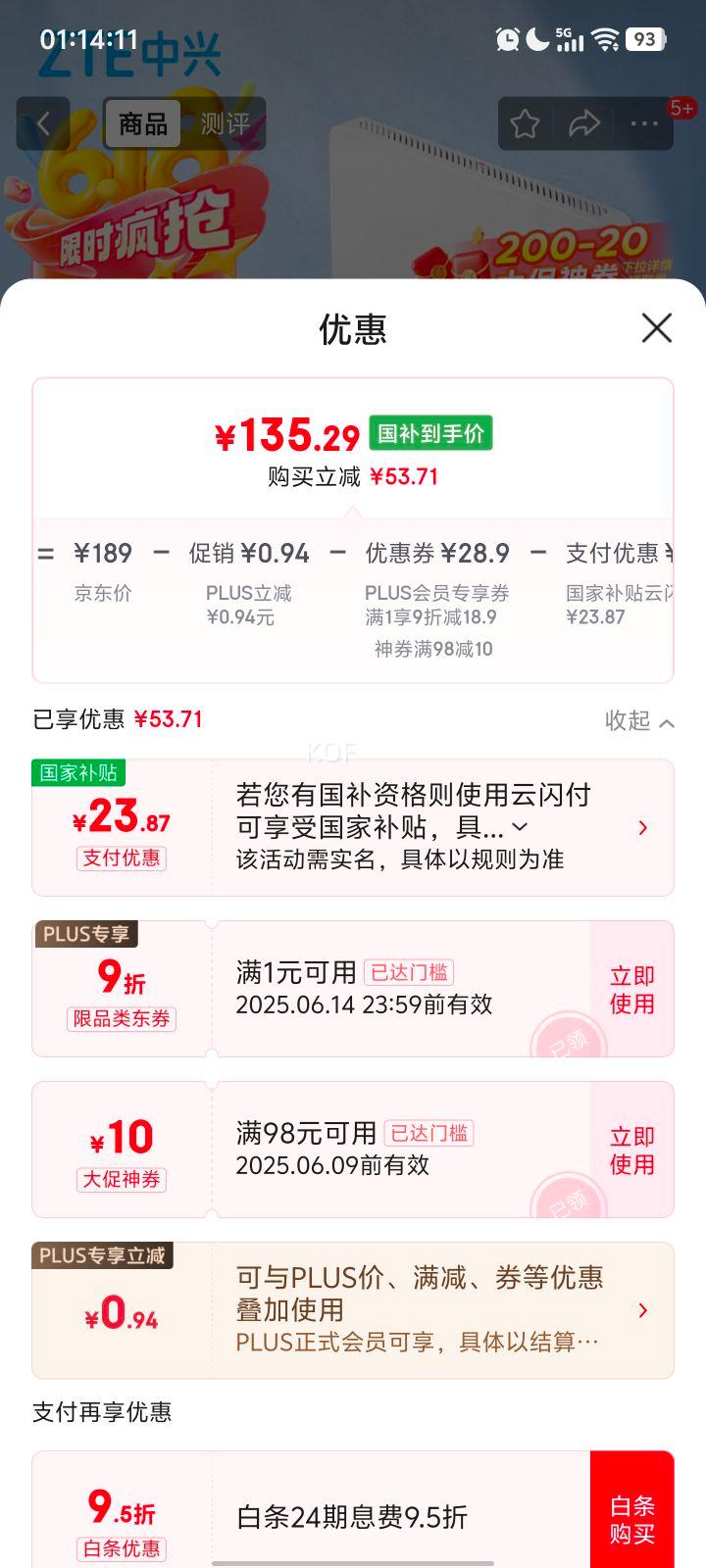Open the 国家补贴 ¥23.87 payment discount details
The width and height of the screenshot is (706, 1568).
pyautogui.click(x=642, y=828)
